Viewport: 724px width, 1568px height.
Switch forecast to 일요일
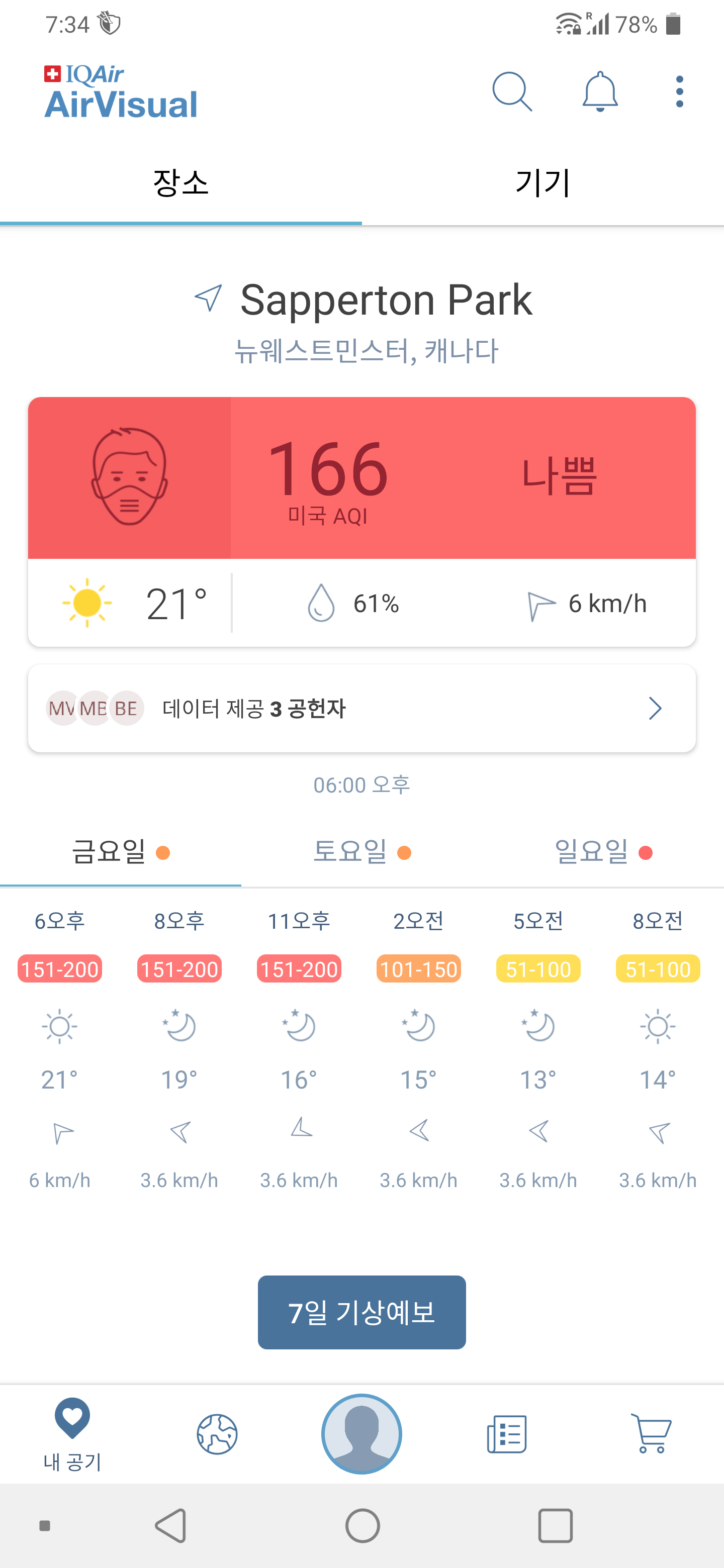(x=603, y=851)
